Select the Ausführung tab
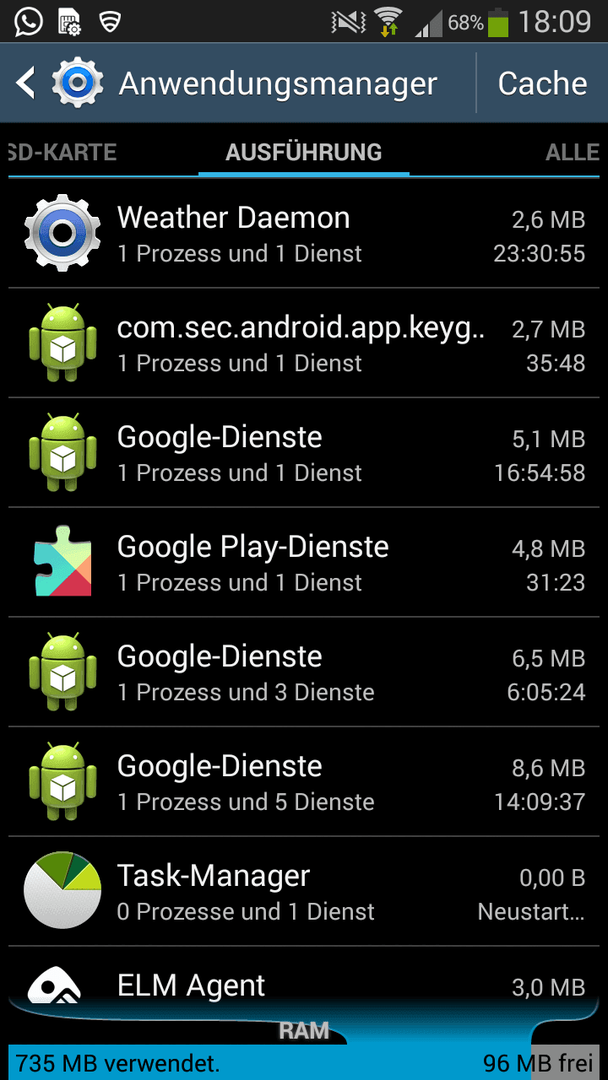The height and width of the screenshot is (1080, 608). pyautogui.click(x=304, y=152)
